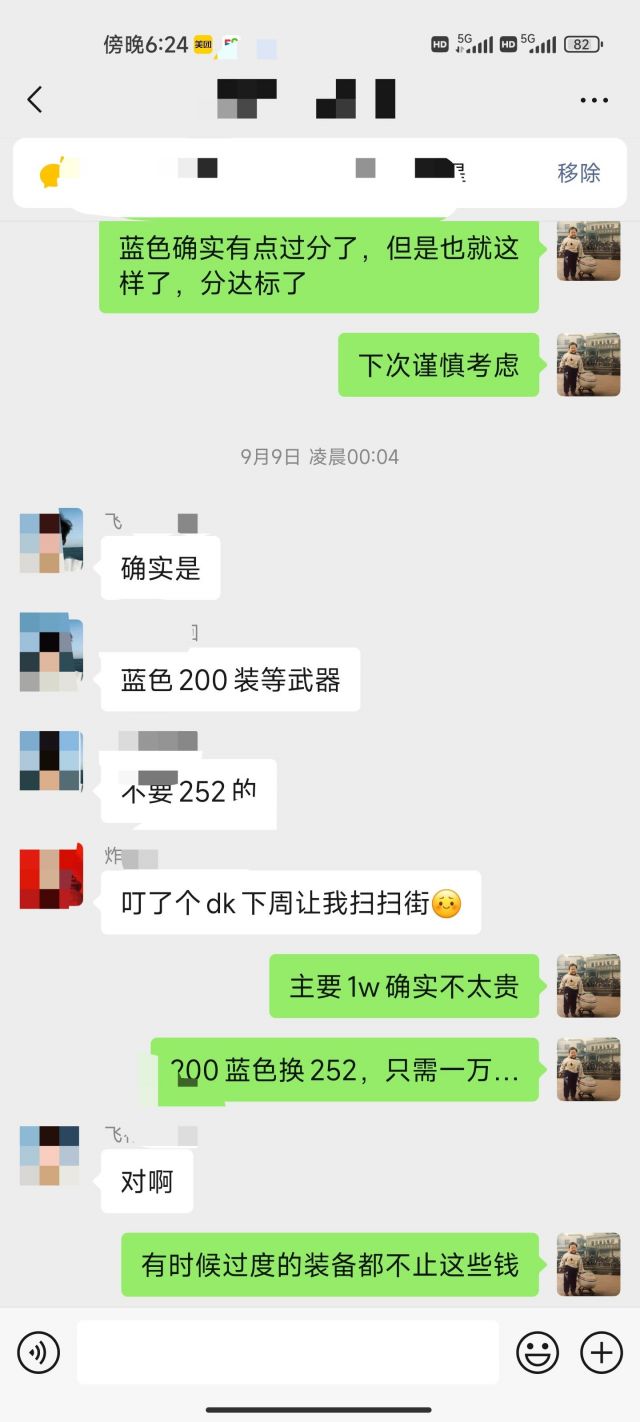This screenshot has height=1422, width=640.
Task: Focus the message text field
Action: (x=288, y=1353)
